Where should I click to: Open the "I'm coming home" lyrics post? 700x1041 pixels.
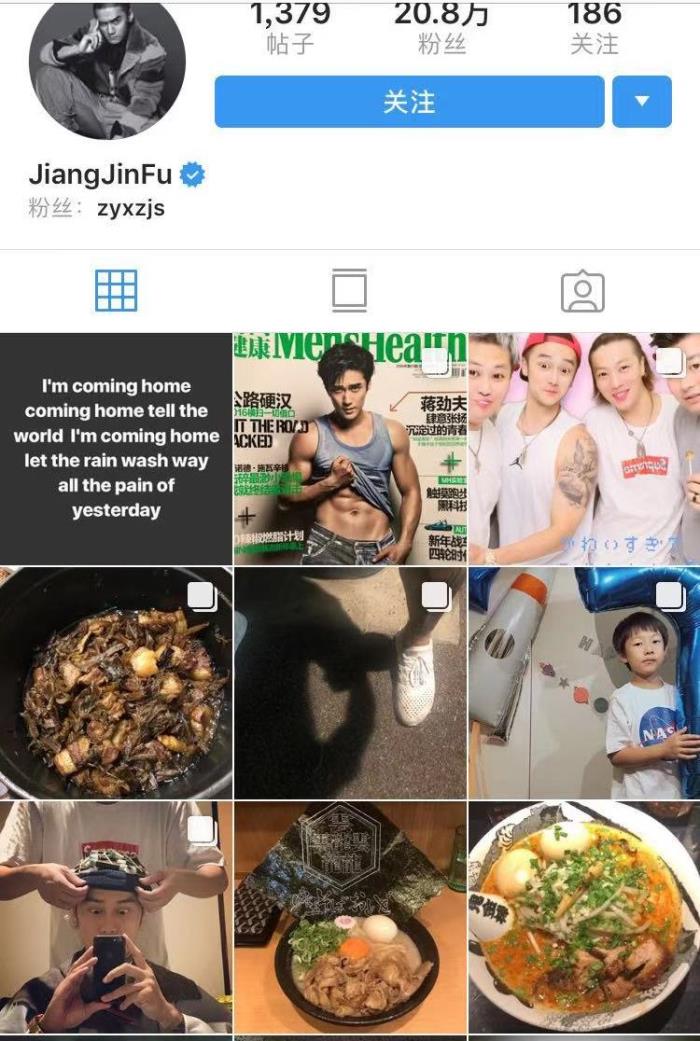pos(116,449)
